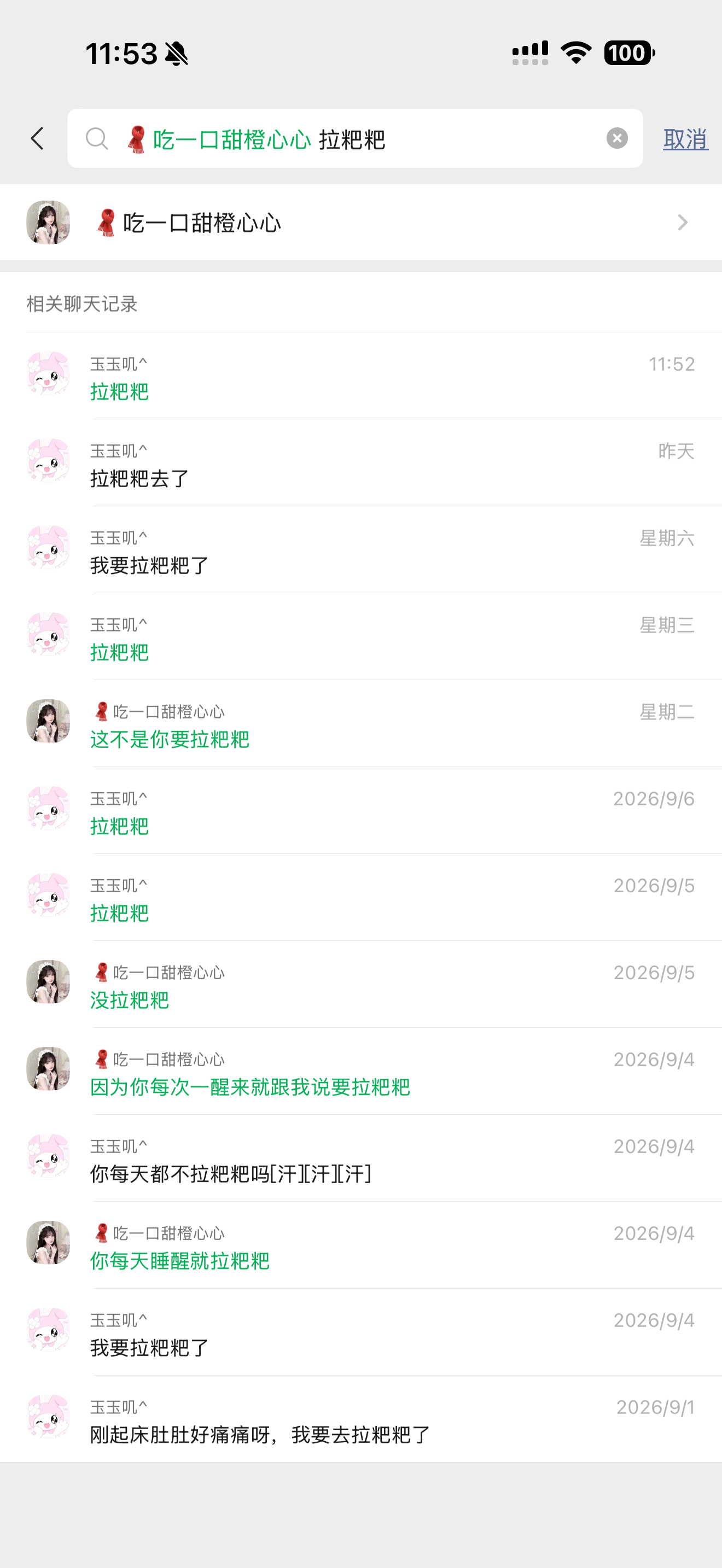The width and height of the screenshot is (722, 1568).
Task: Open the 星期六 message 我要拉粑粑了
Action: (361, 550)
